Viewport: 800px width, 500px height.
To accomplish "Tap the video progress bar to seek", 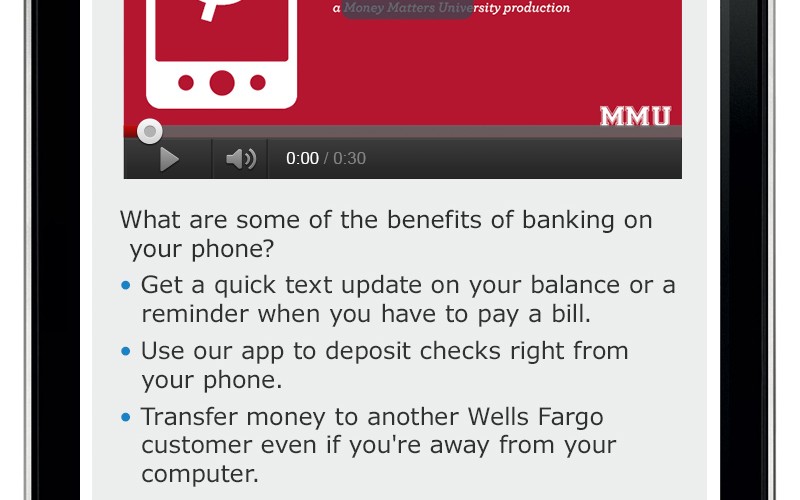I will [403, 132].
